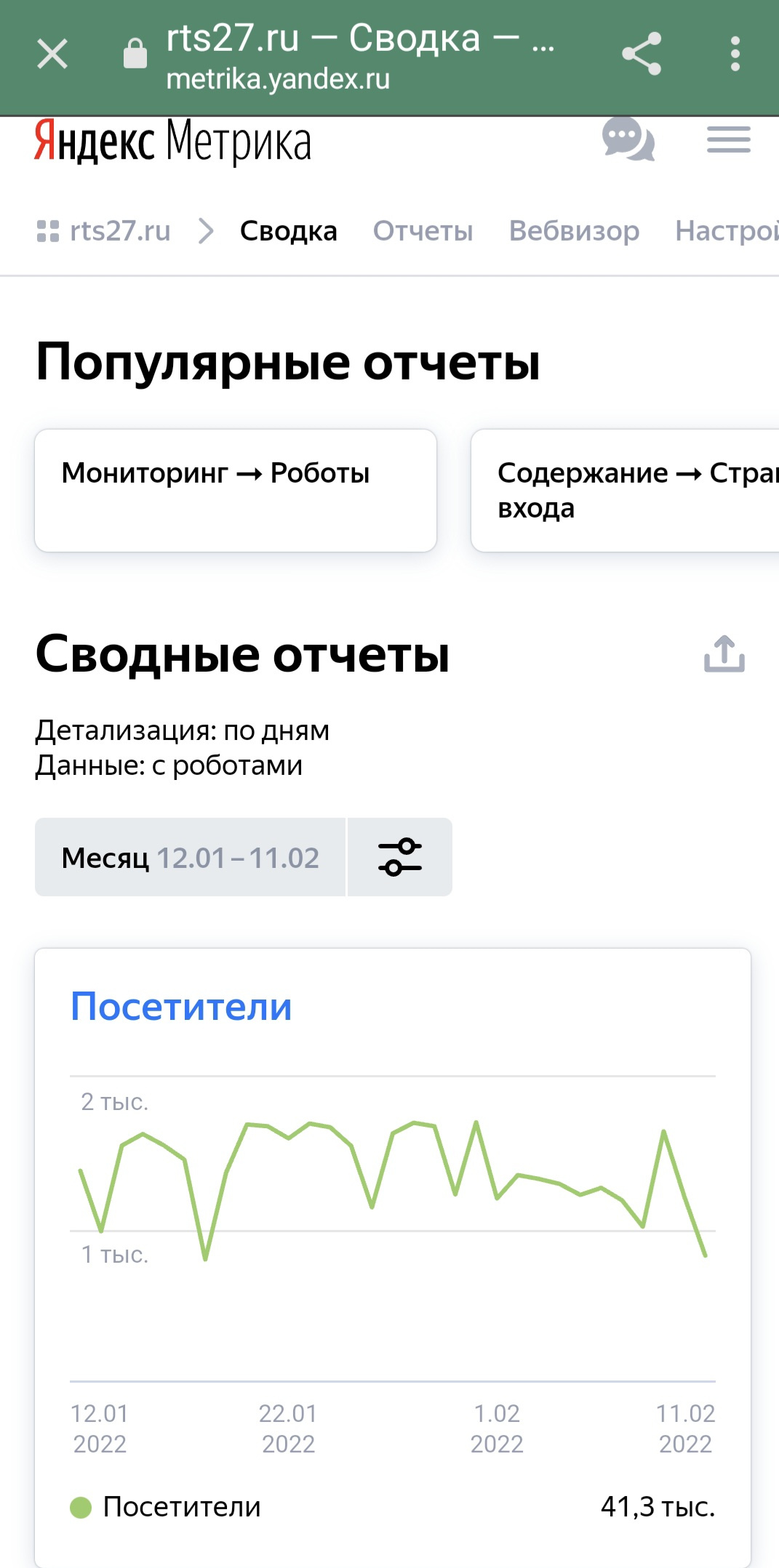This screenshot has width=779, height=1568.
Task: Tap the Яндекс Метрика home logo
Action: (173, 141)
